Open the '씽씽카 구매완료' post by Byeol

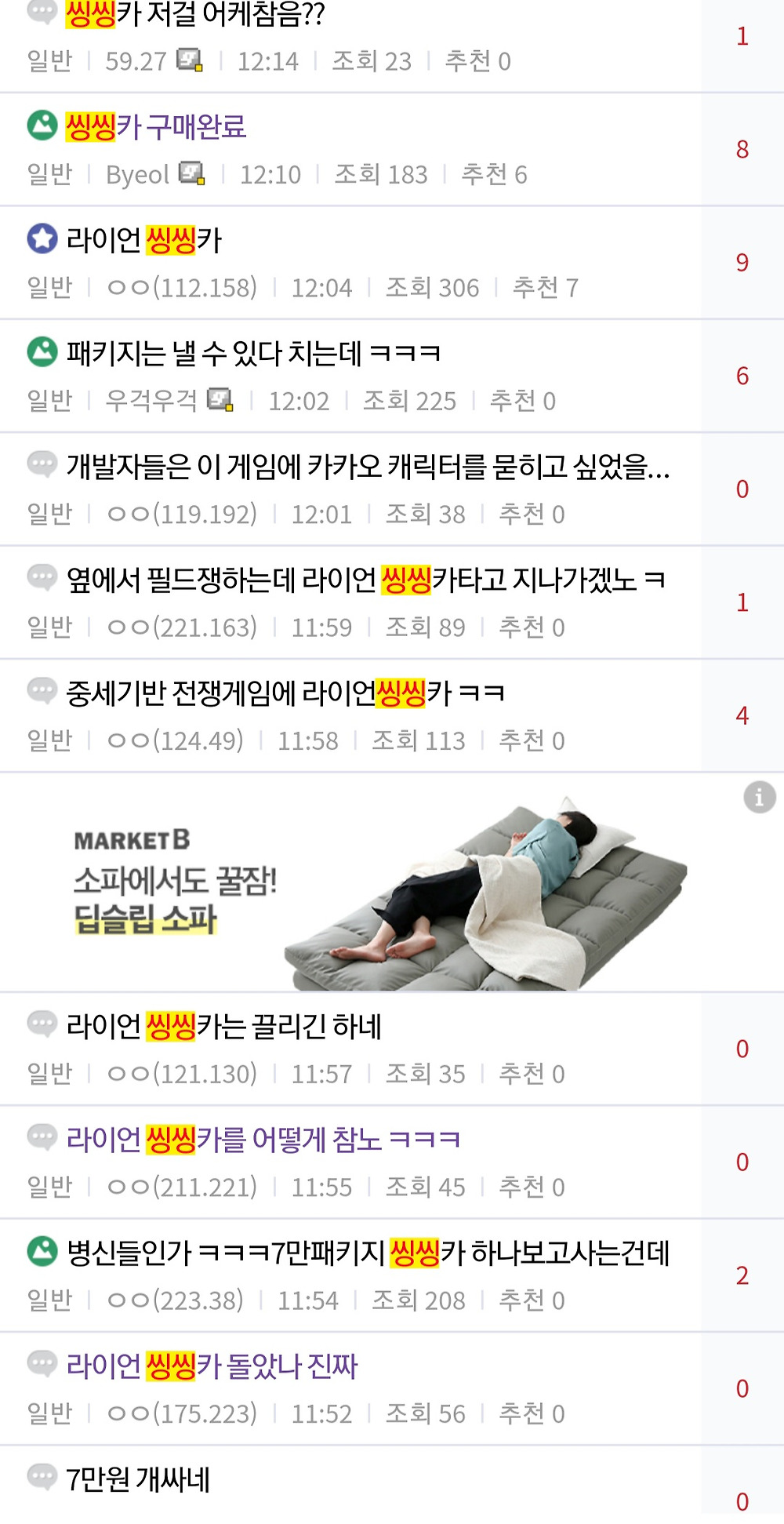pos(157,126)
